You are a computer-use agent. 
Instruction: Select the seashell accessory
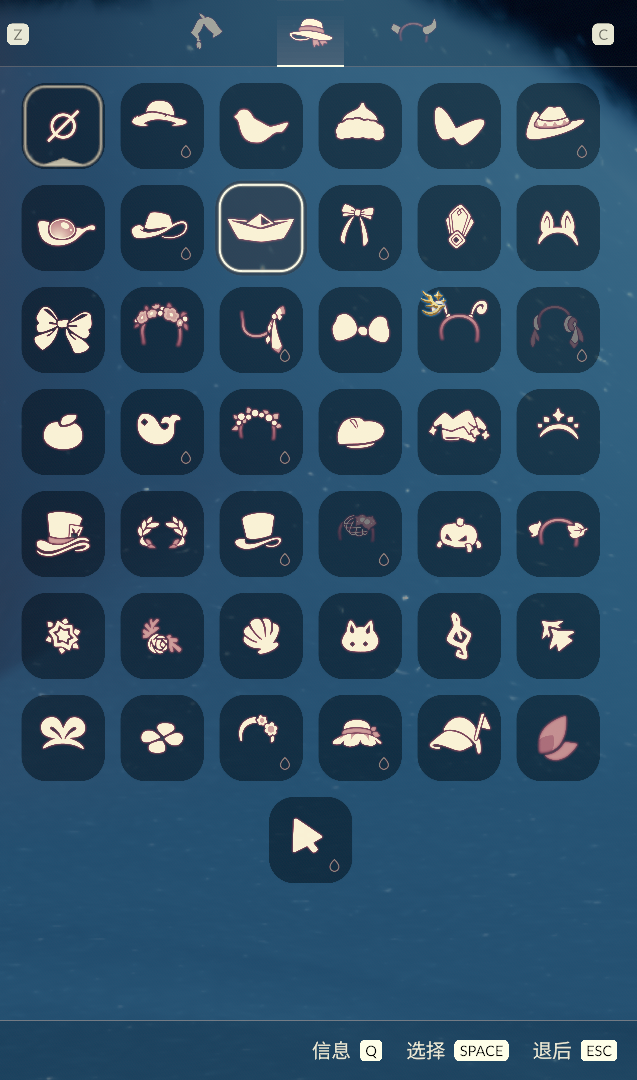pyautogui.click(x=260, y=636)
